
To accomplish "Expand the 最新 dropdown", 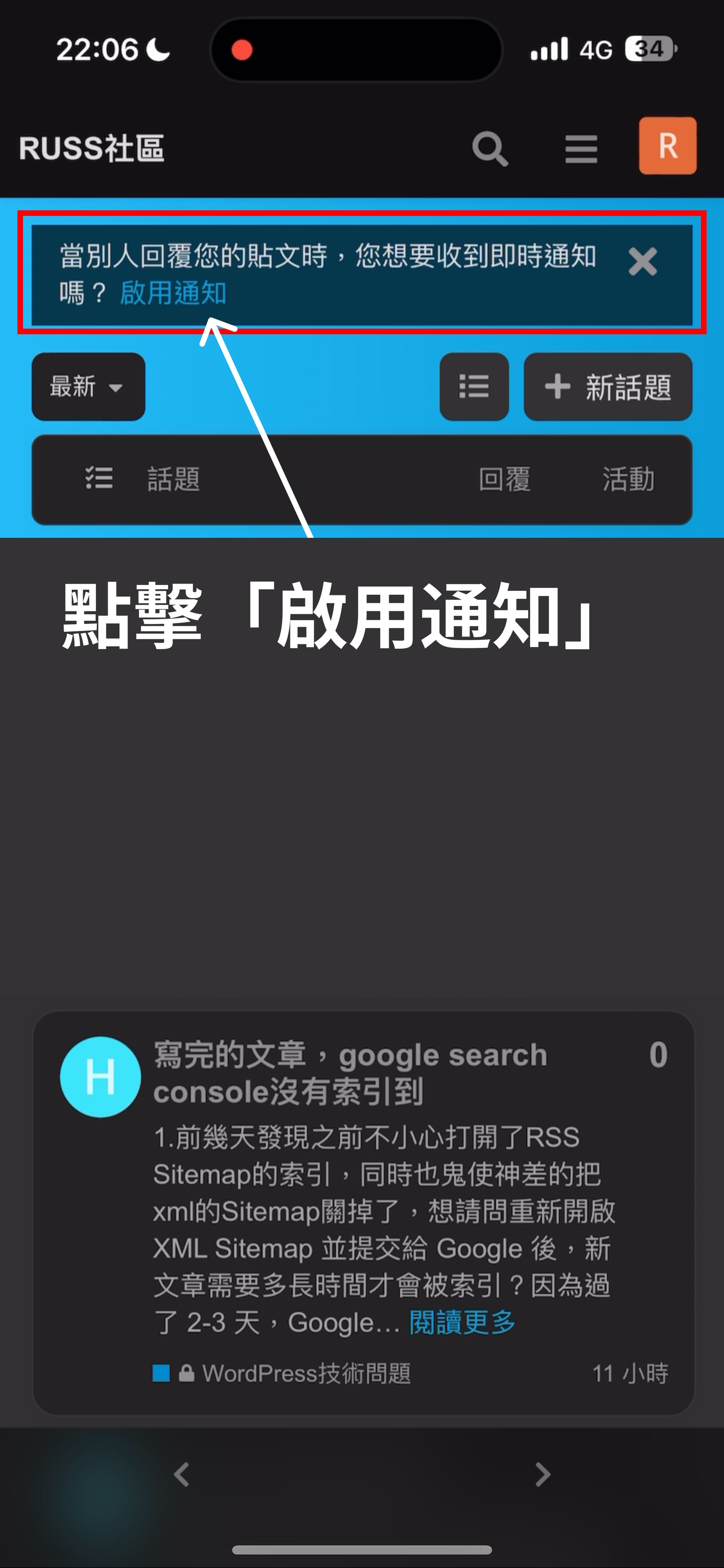I will click(x=88, y=387).
